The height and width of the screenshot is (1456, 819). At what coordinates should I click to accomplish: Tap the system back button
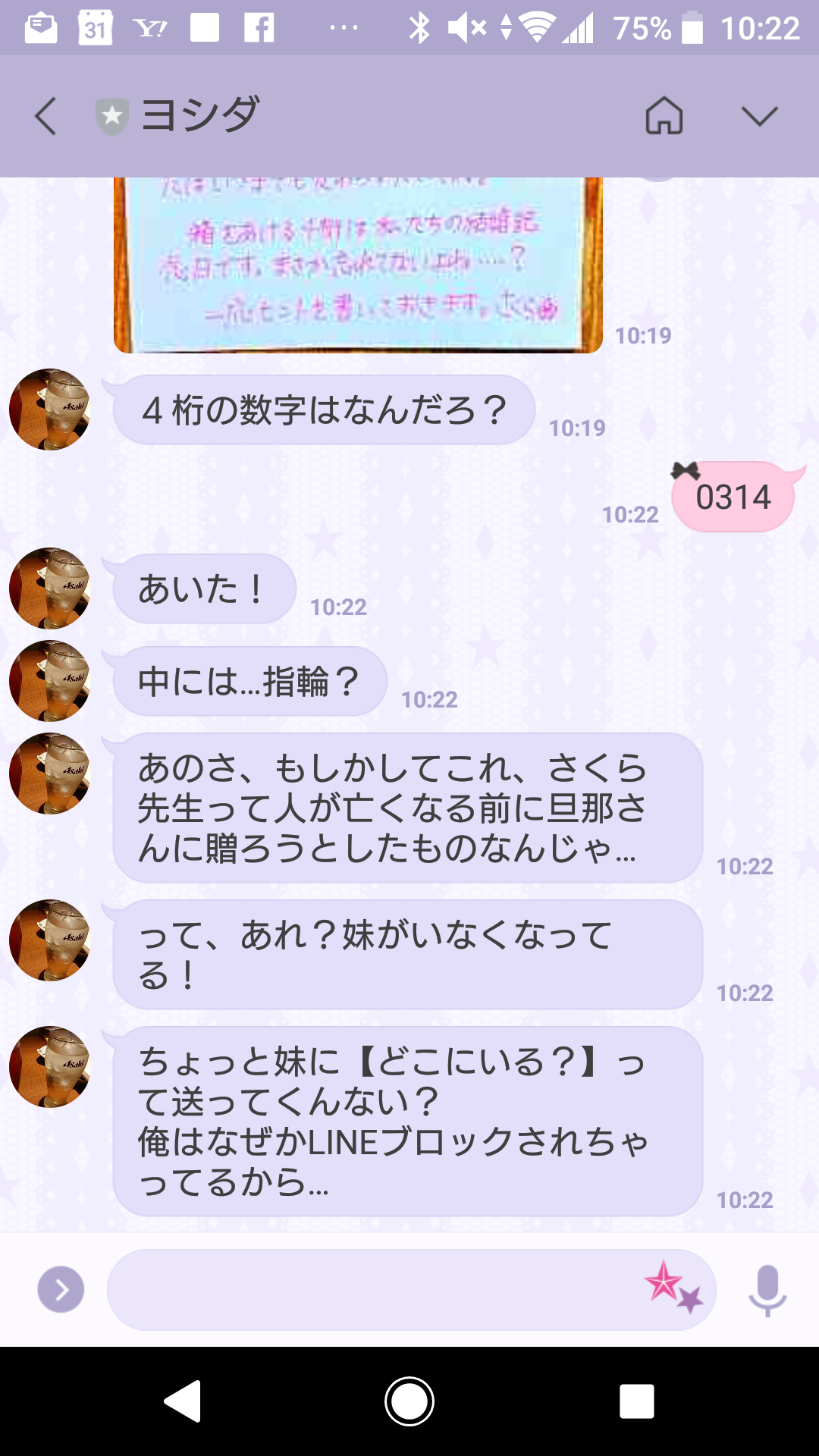(x=183, y=1401)
